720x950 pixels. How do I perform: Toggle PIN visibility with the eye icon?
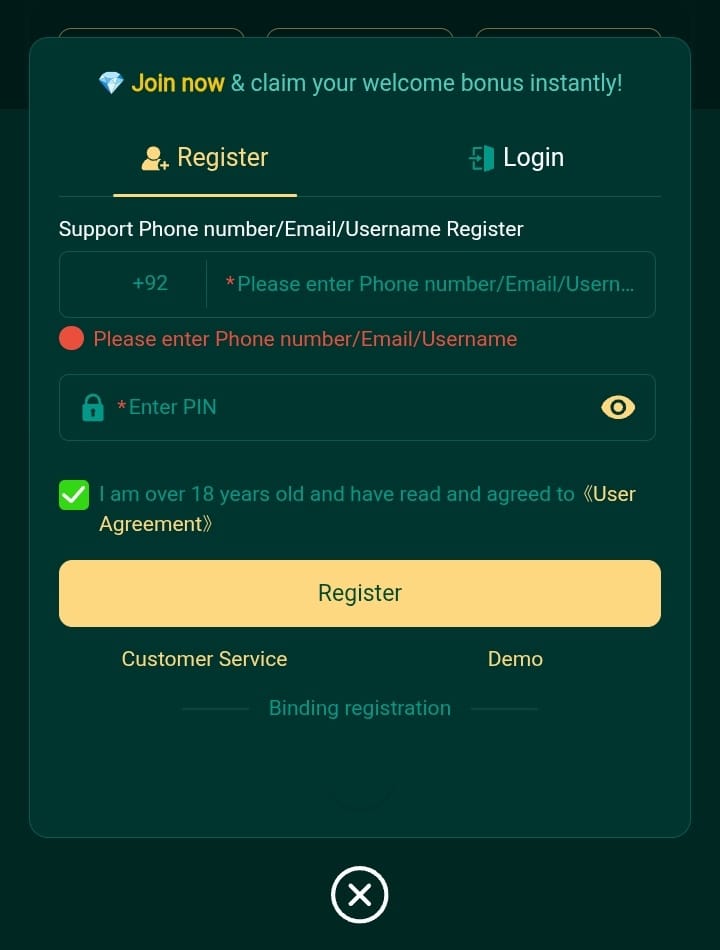click(617, 407)
